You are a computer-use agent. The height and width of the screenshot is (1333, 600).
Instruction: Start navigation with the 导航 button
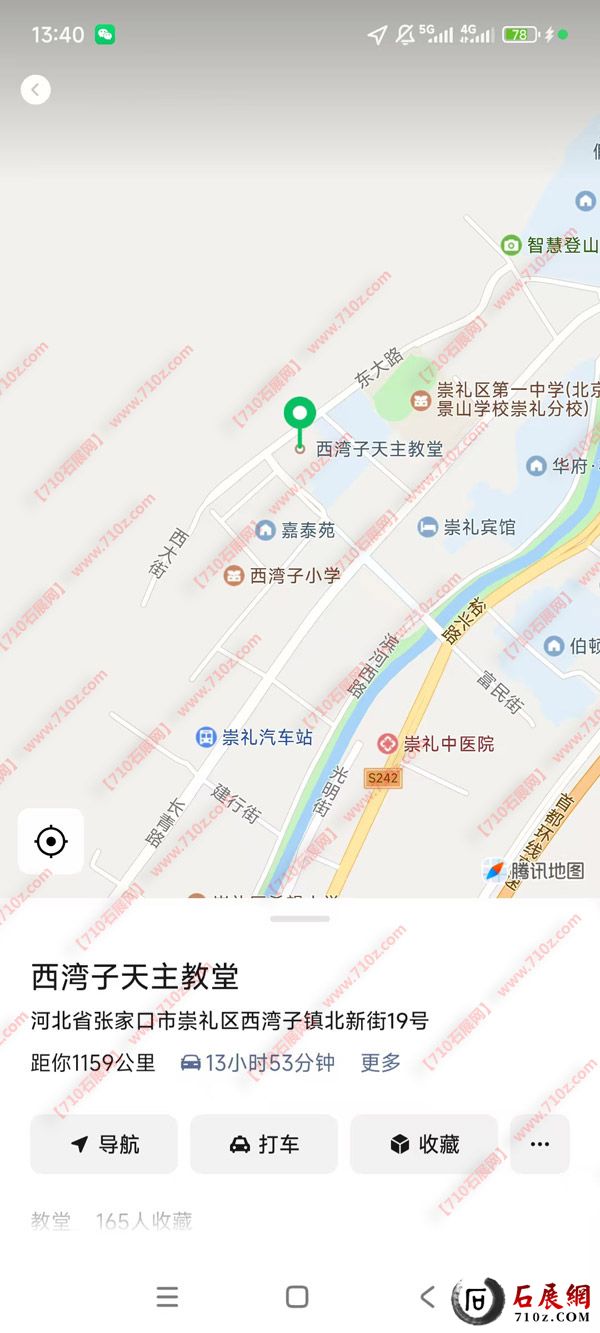[104, 1144]
